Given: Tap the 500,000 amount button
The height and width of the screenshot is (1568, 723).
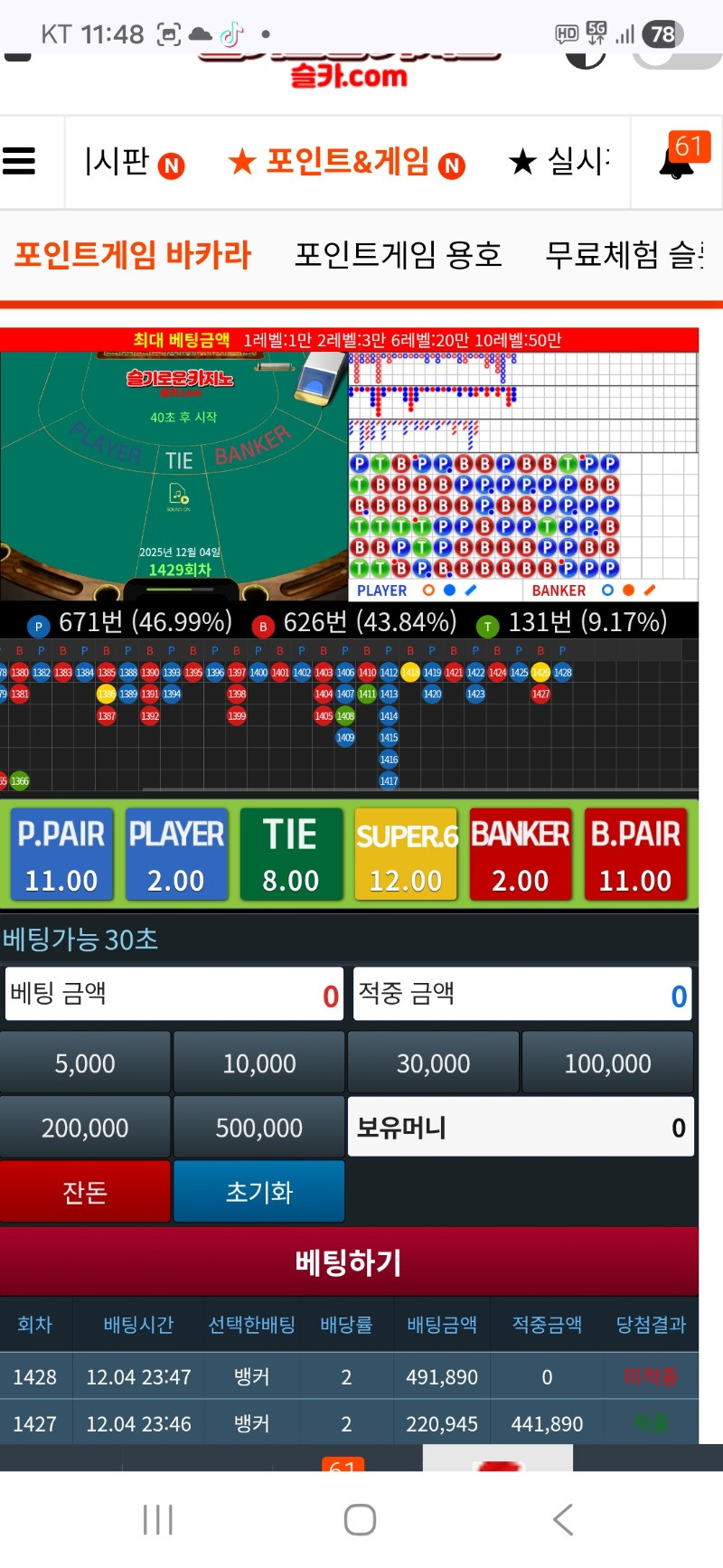Looking at the screenshot, I should coord(259,1128).
